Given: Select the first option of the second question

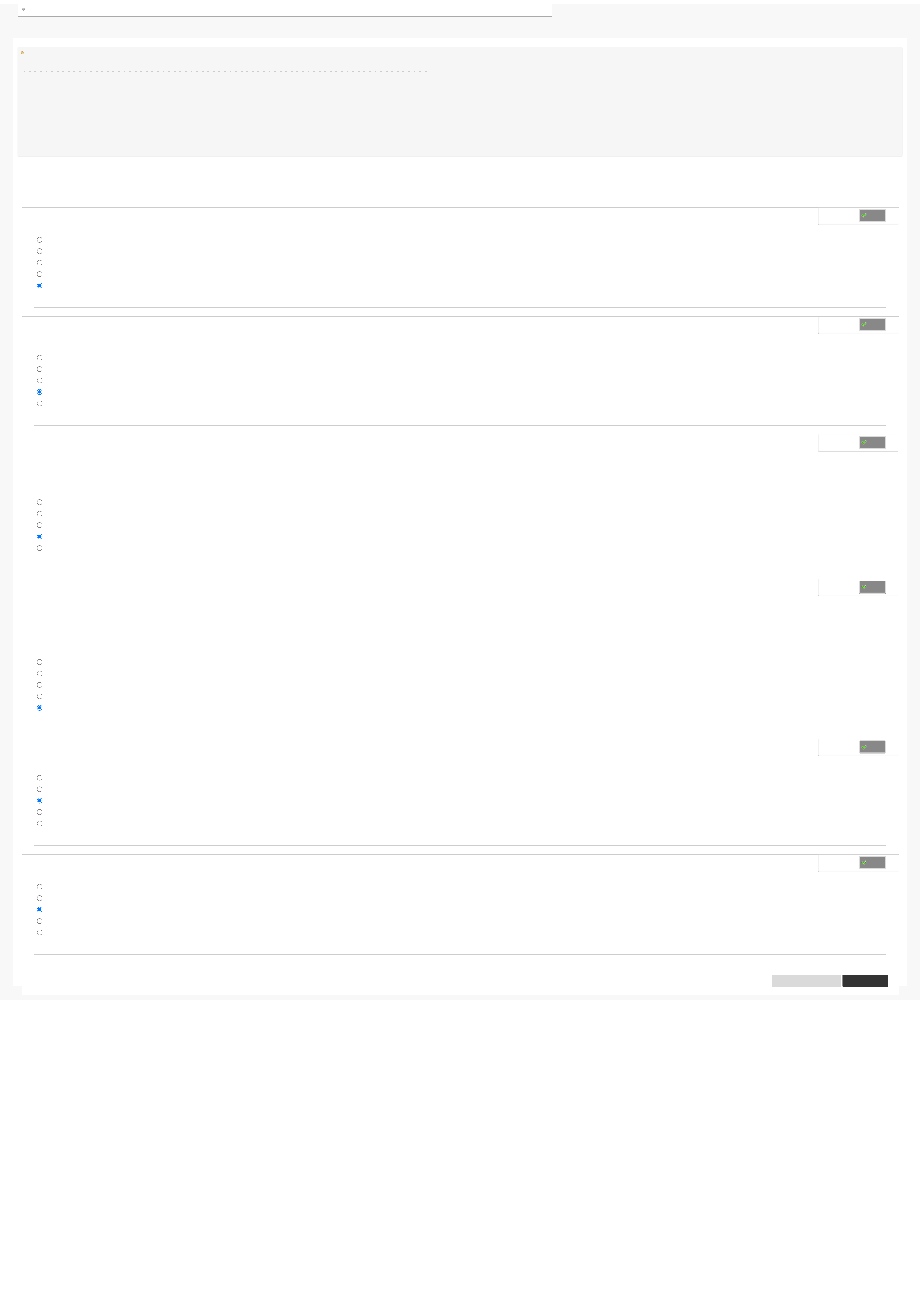Looking at the screenshot, I should (x=40, y=358).
